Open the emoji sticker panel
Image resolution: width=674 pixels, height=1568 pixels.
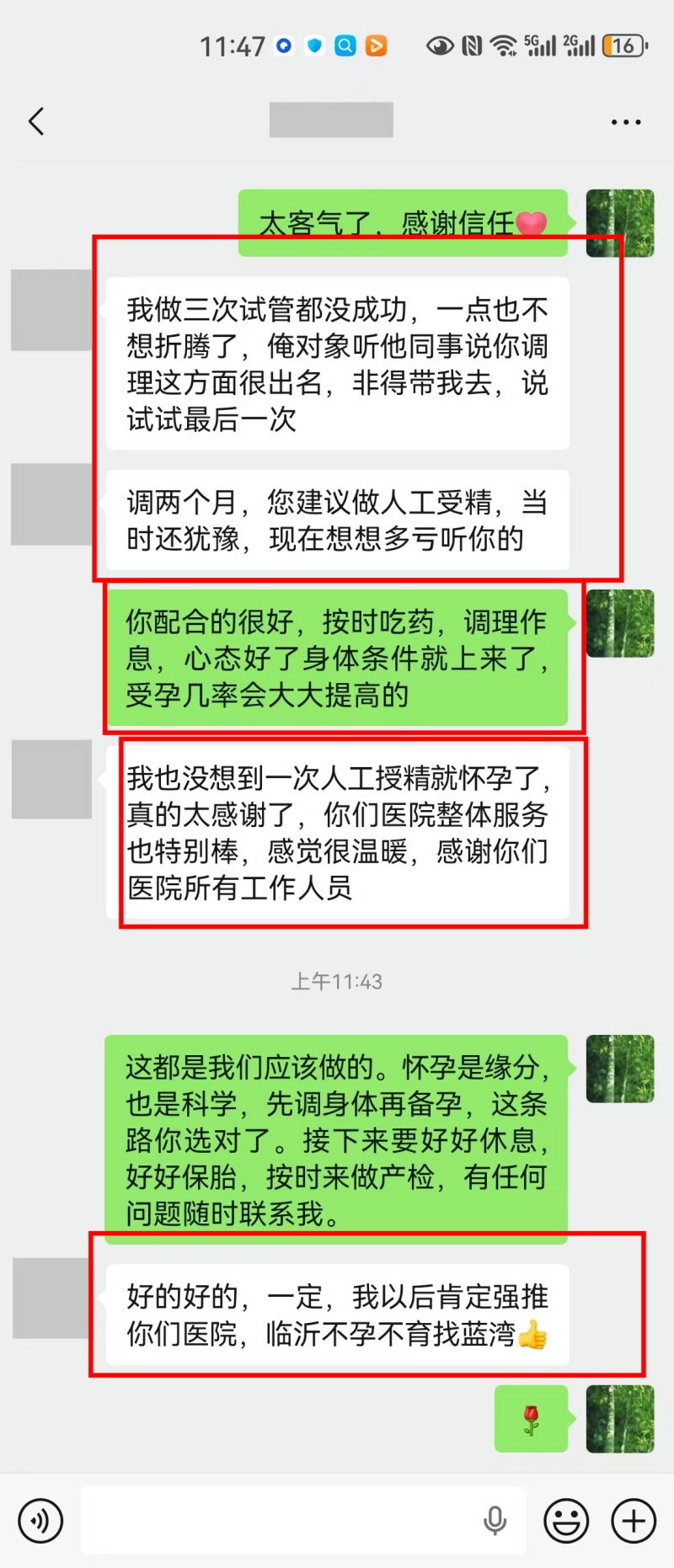click(x=565, y=1521)
